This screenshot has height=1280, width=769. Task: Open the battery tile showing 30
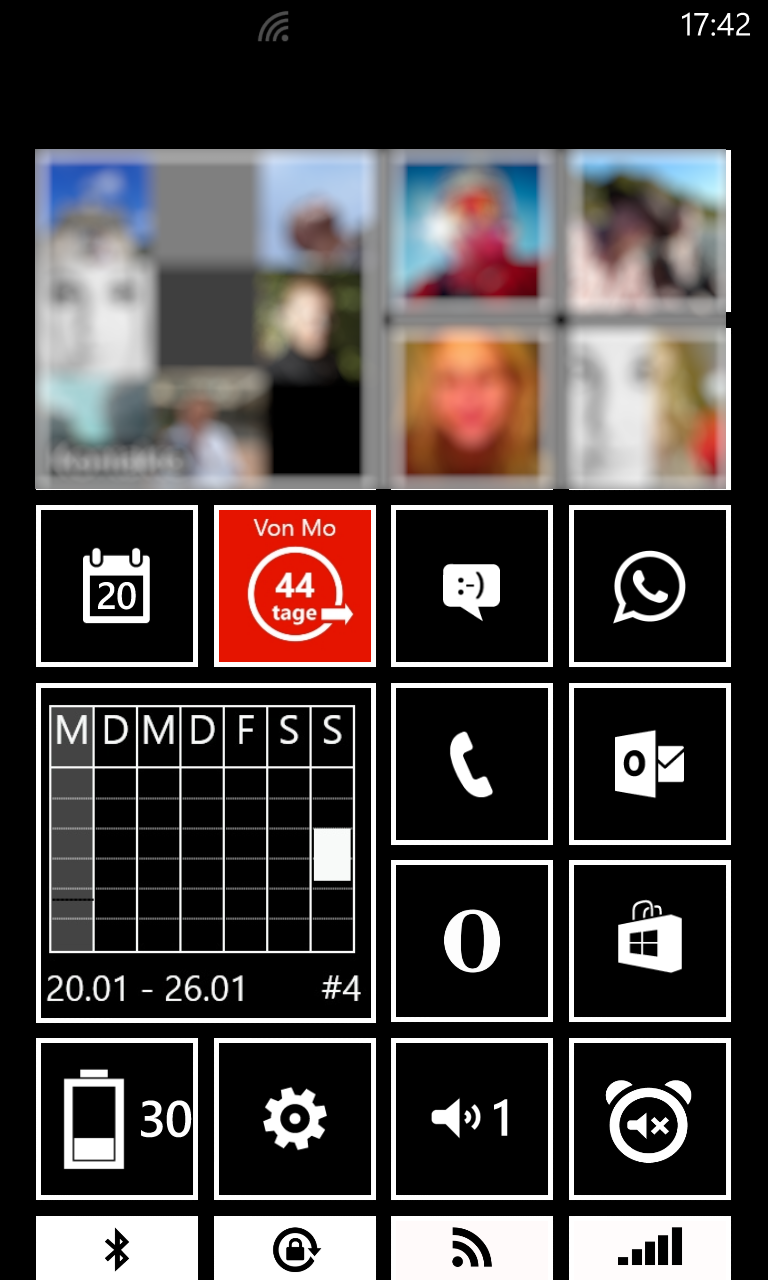(117, 1119)
